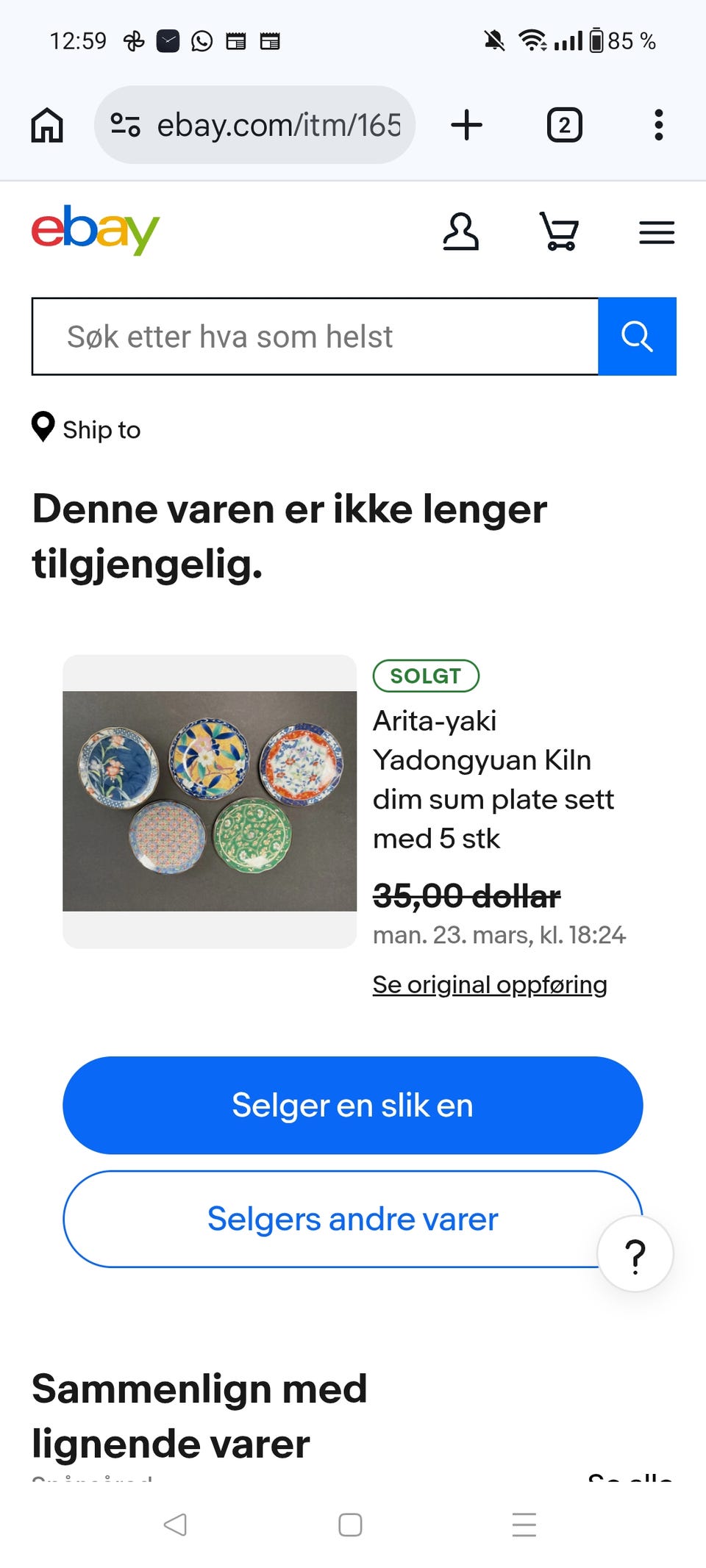This screenshot has height=1568, width=706.
Task: Tap the browser home icon
Action: [46, 124]
